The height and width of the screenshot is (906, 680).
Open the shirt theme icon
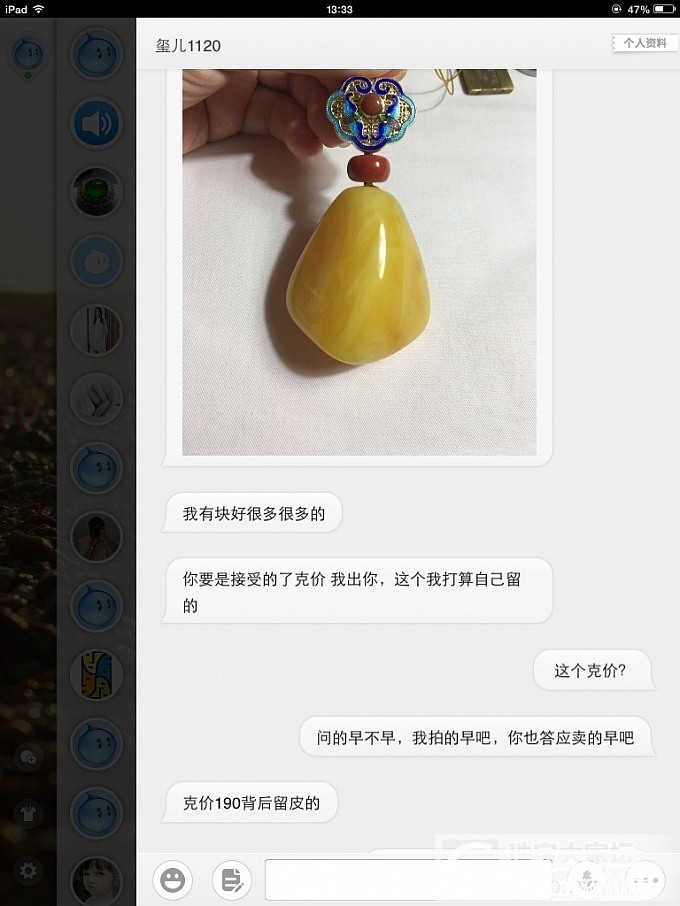point(28,813)
